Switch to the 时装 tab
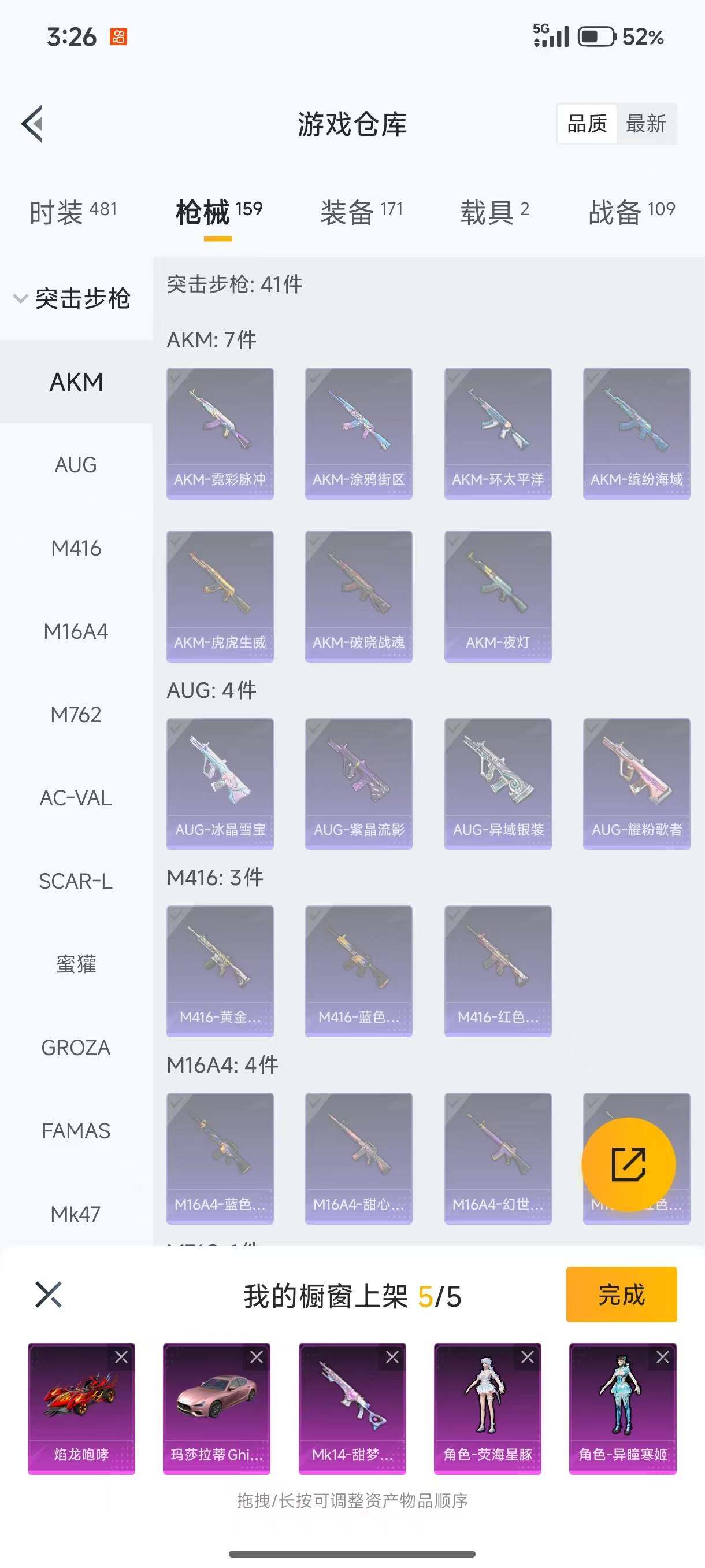The width and height of the screenshot is (705, 1568). click(x=72, y=212)
